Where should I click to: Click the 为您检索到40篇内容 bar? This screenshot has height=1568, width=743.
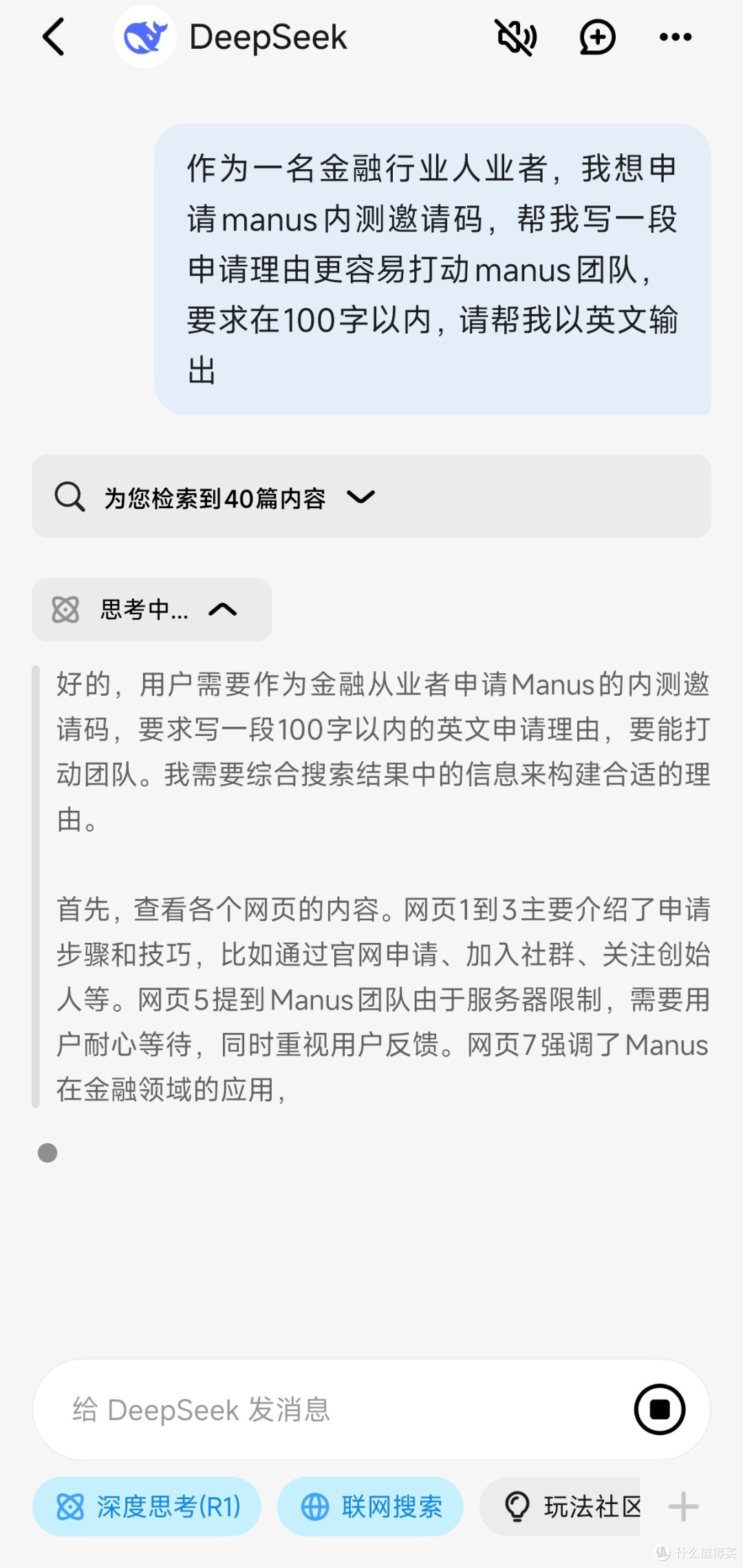click(371, 497)
